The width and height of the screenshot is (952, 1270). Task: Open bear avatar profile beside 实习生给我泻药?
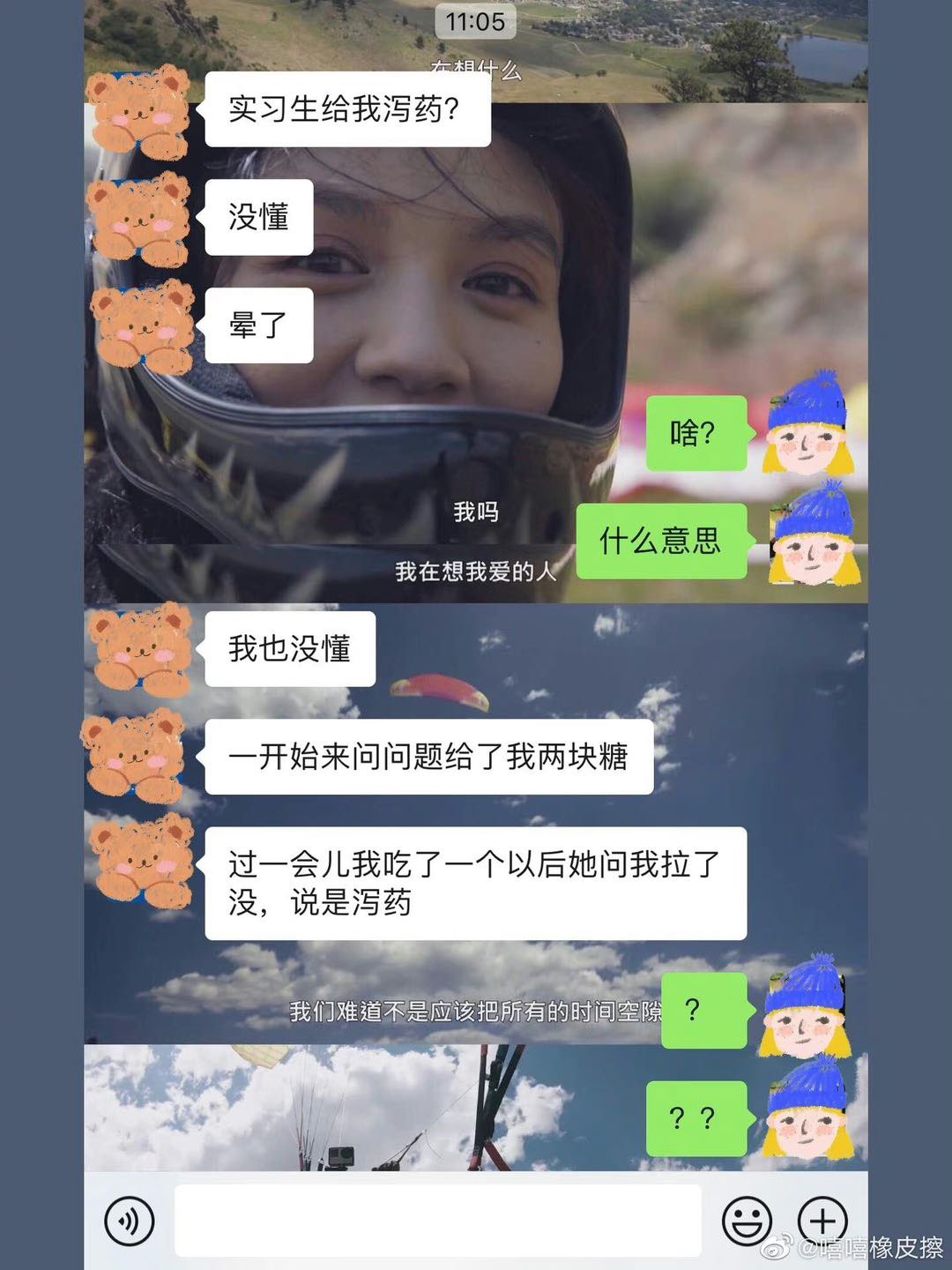click(x=138, y=111)
